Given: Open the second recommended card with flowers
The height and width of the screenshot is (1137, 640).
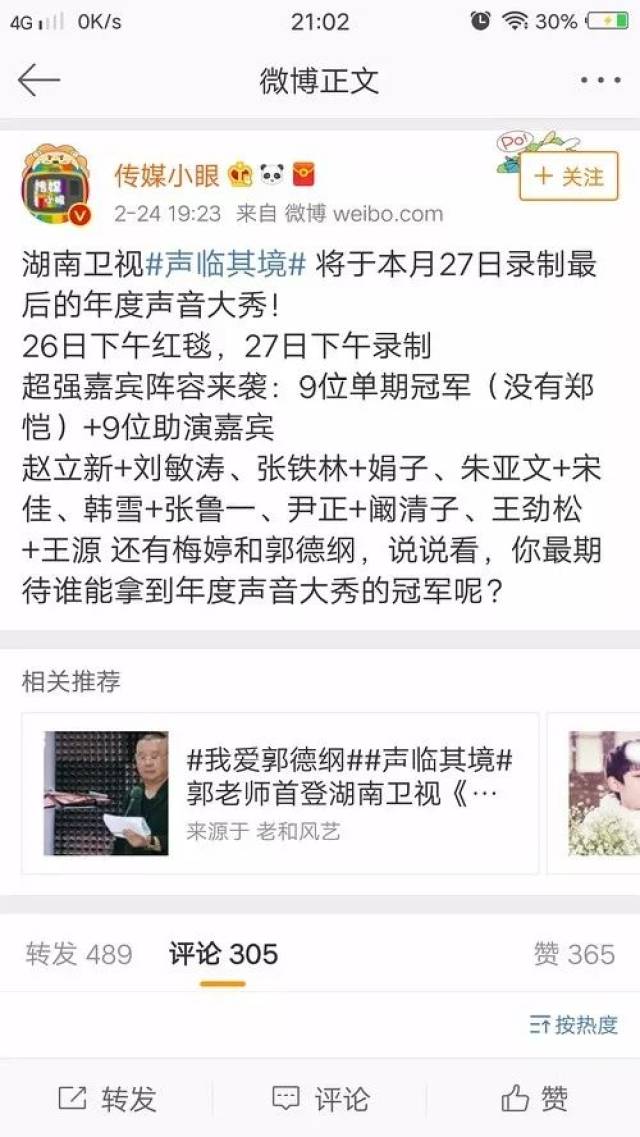Looking at the screenshot, I should click(x=604, y=793).
